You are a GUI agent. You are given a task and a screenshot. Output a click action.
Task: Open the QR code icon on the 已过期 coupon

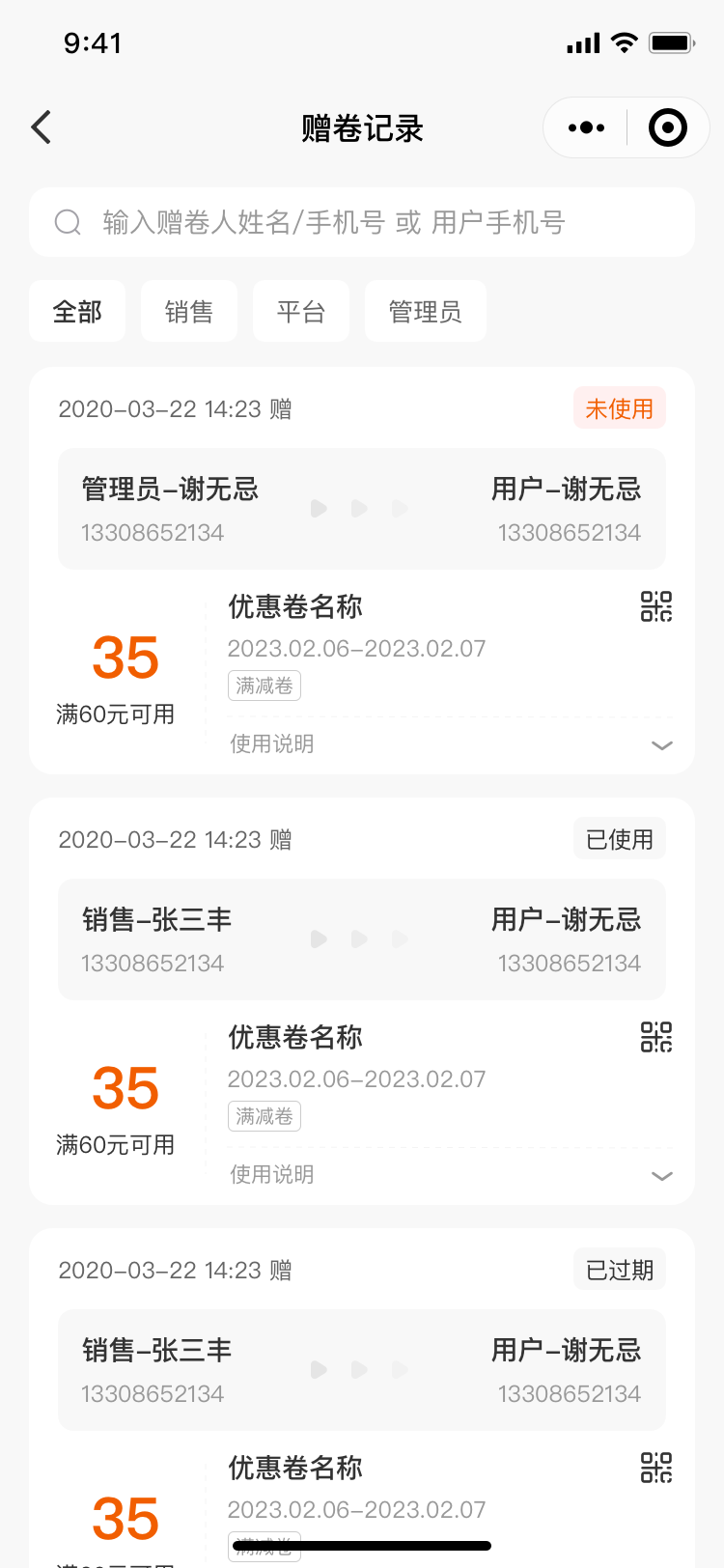point(656,1468)
